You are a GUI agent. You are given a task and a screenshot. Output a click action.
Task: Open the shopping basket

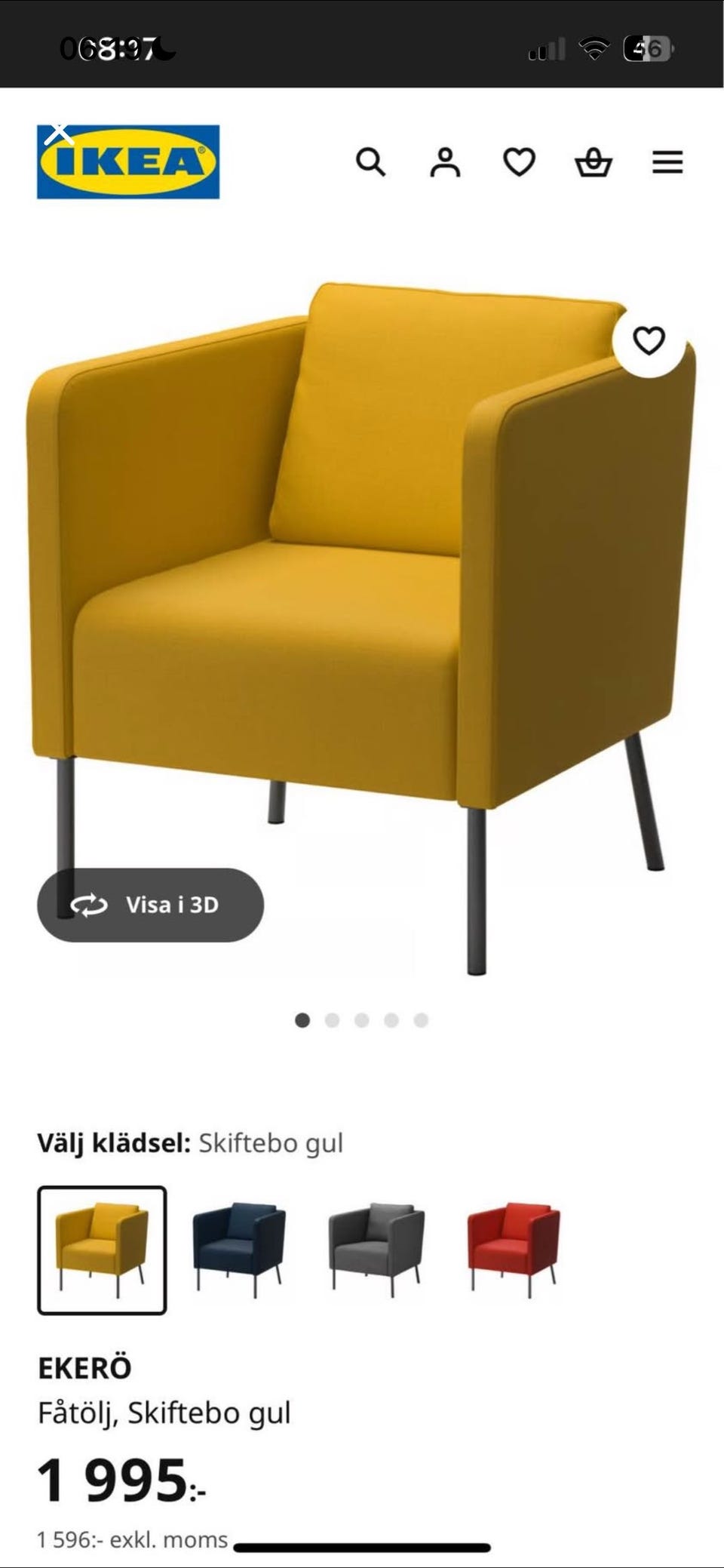coord(594,163)
